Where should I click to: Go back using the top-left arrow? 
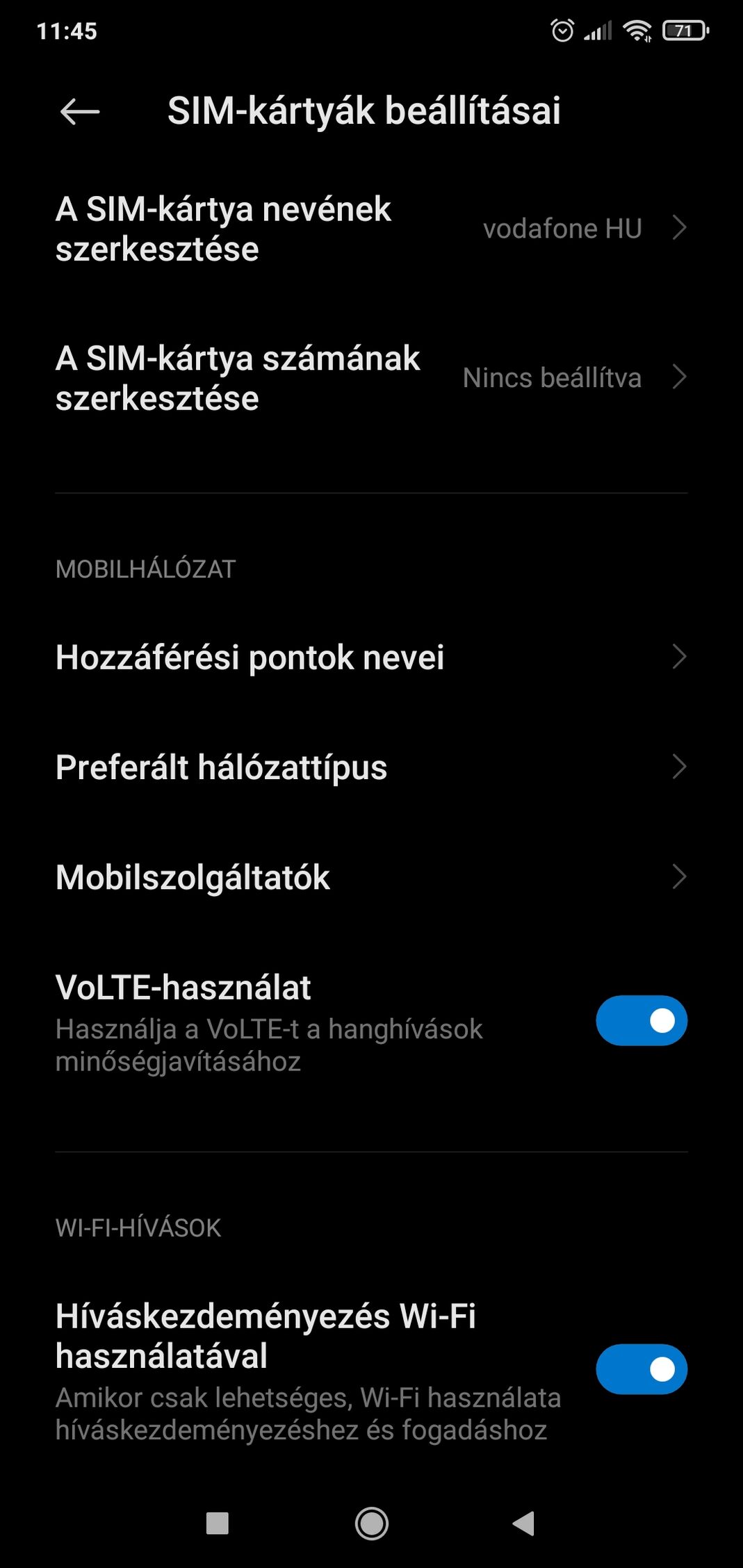pos(79,111)
